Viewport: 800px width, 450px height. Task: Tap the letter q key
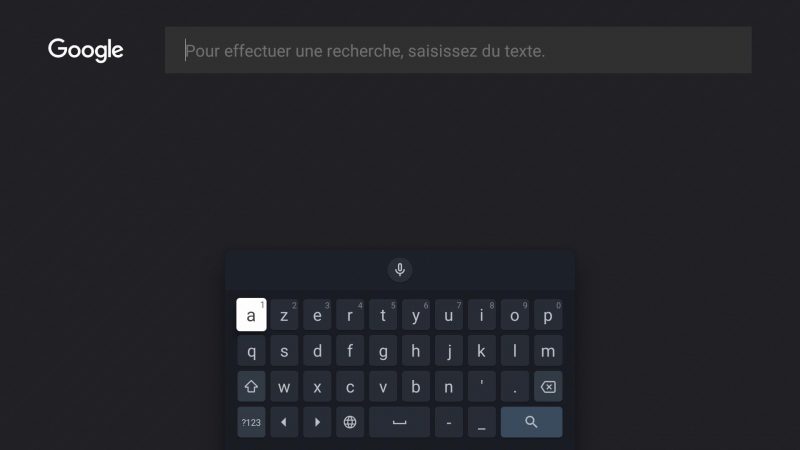(x=251, y=351)
